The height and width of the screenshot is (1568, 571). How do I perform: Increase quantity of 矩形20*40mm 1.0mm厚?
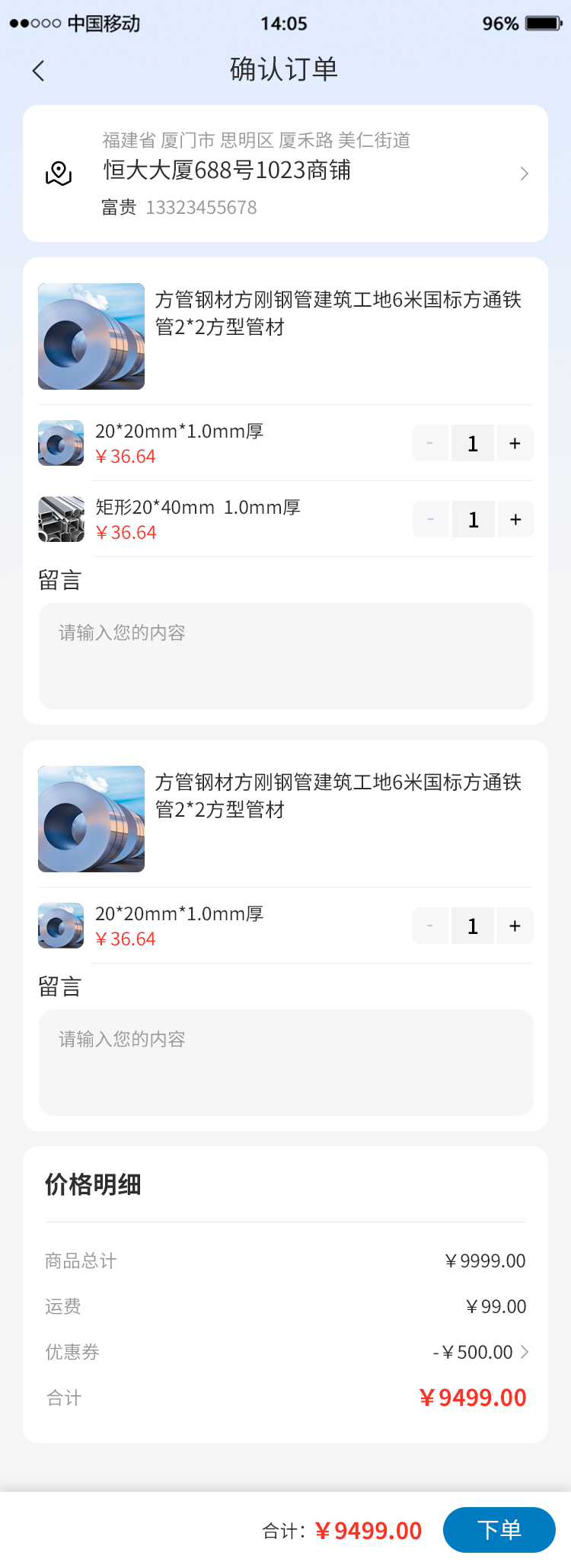point(515,519)
